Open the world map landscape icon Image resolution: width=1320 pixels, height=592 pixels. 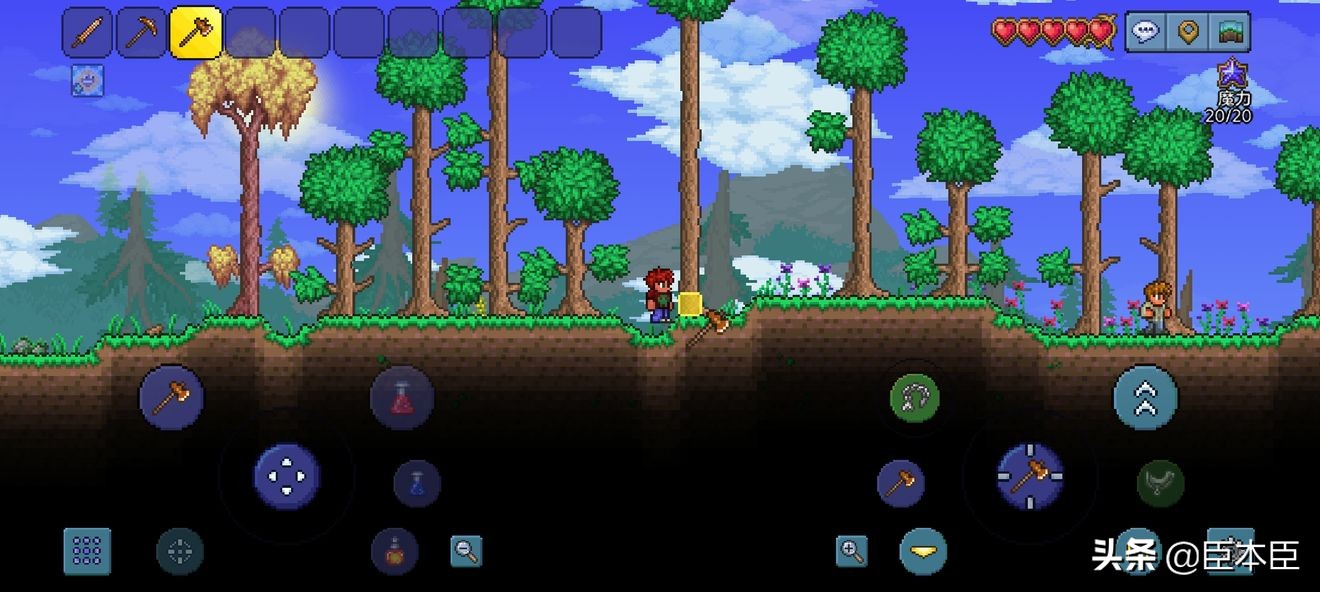[x=1229, y=32]
